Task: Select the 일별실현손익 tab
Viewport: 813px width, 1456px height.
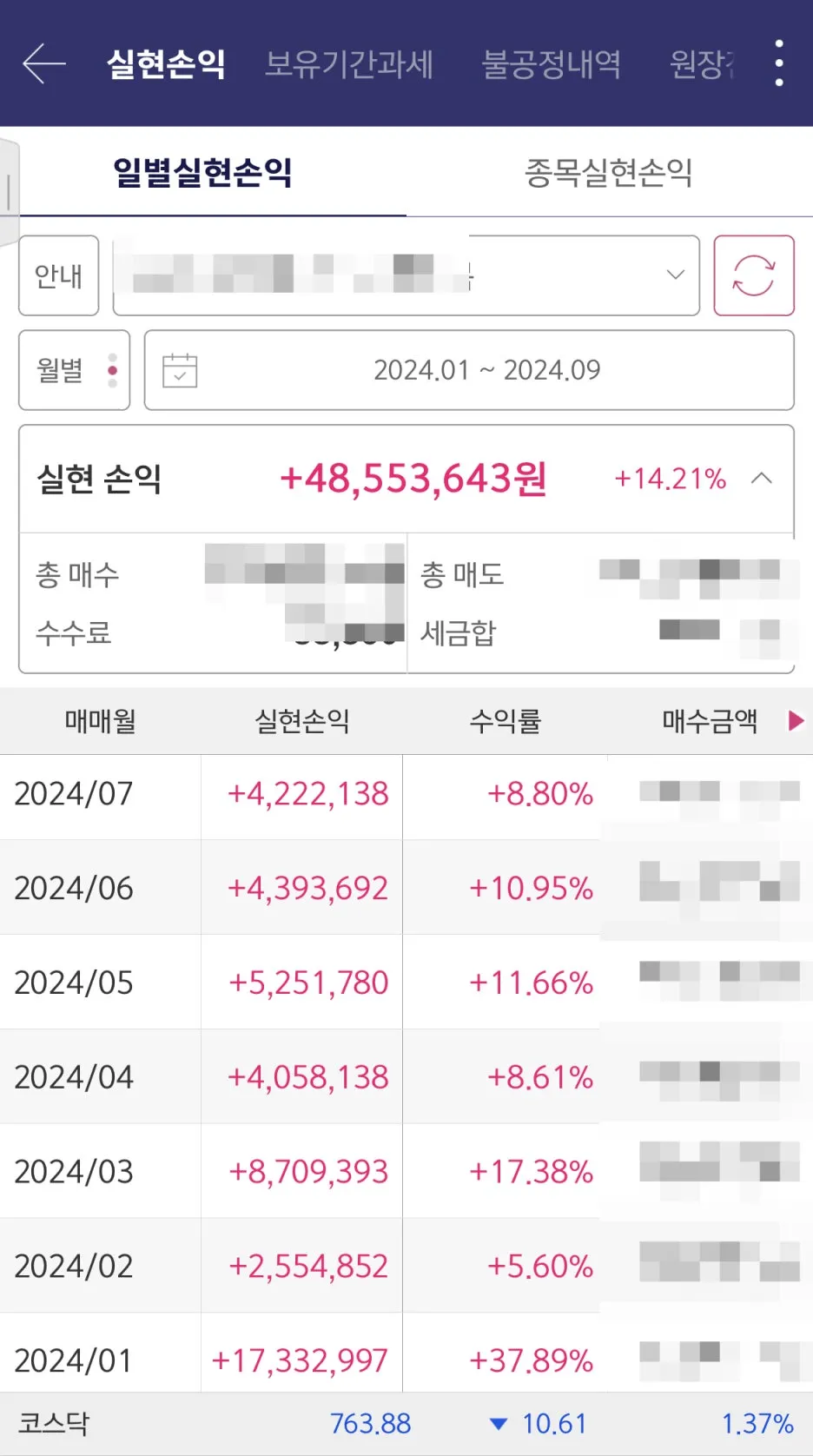Action: (x=203, y=173)
